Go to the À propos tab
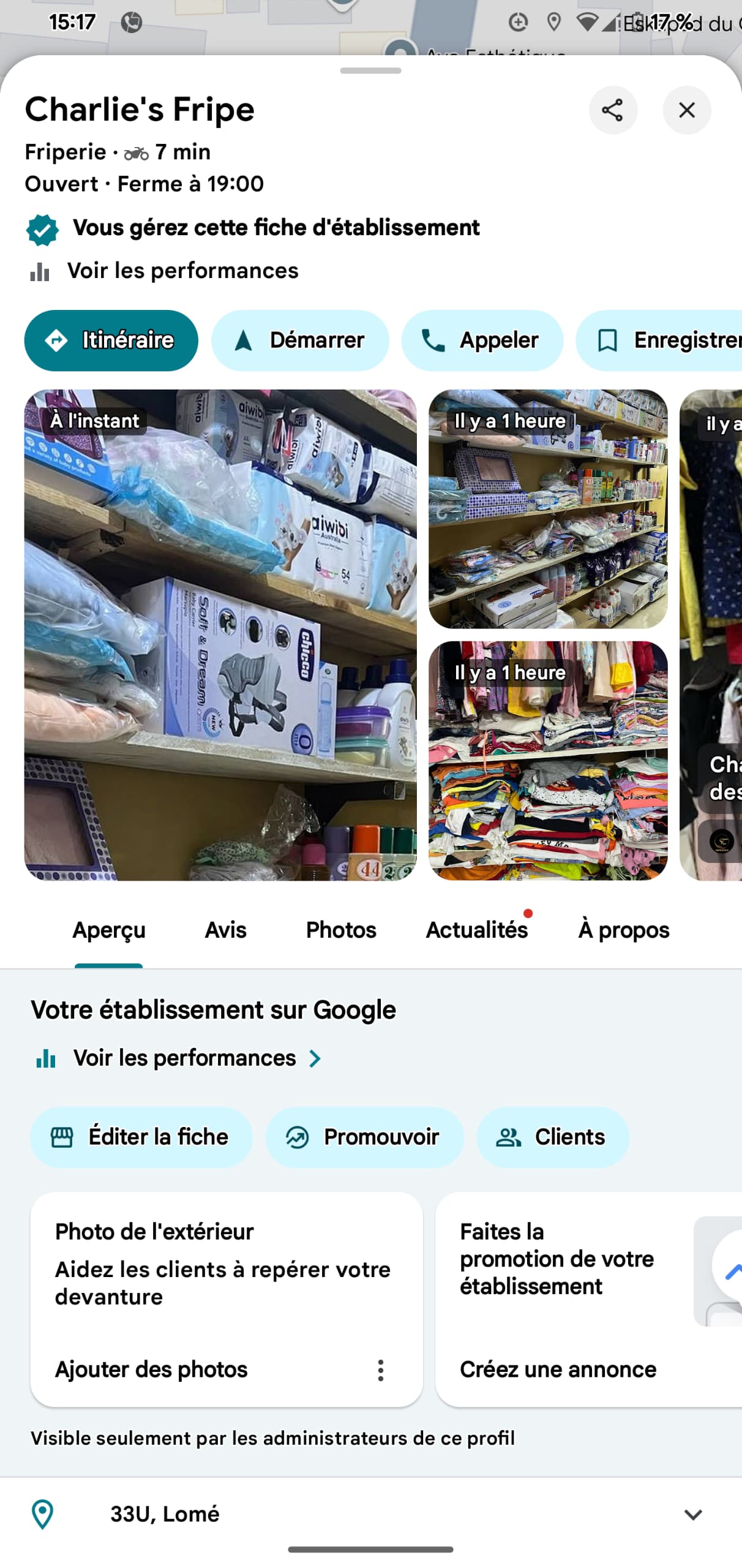 coord(623,929)
